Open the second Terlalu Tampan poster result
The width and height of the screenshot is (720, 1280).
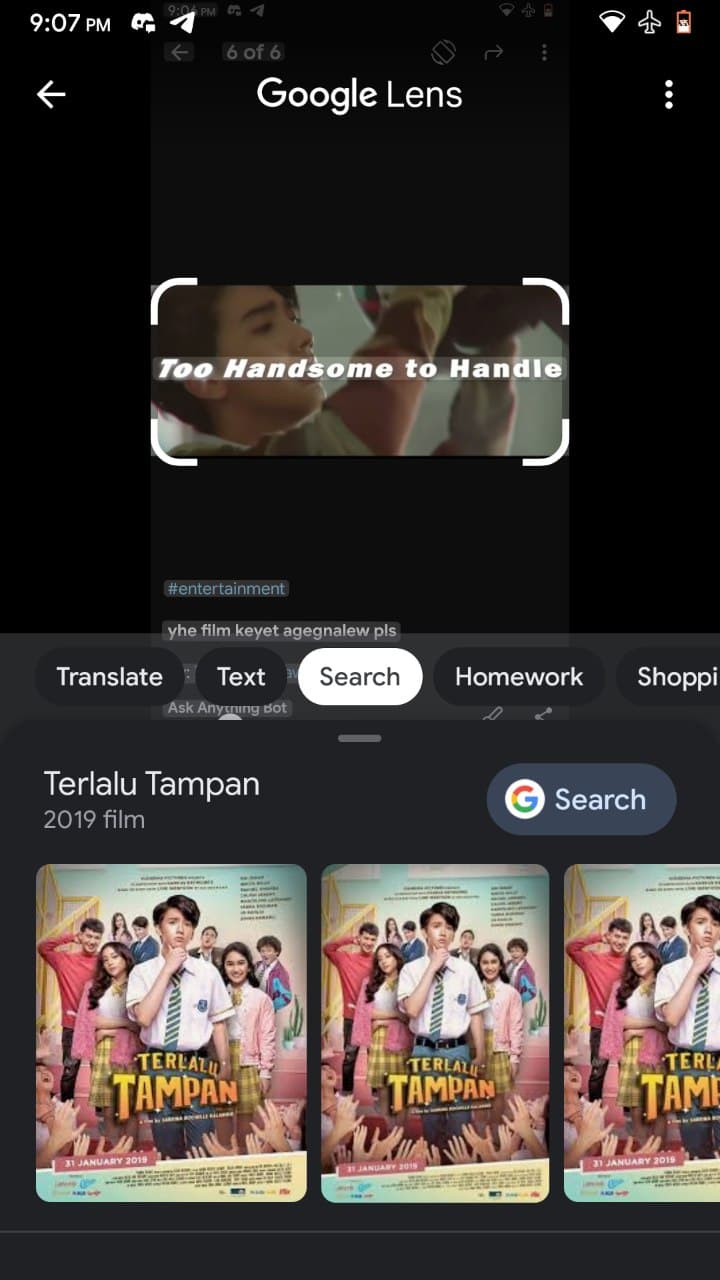click(x=435, y=1033)
